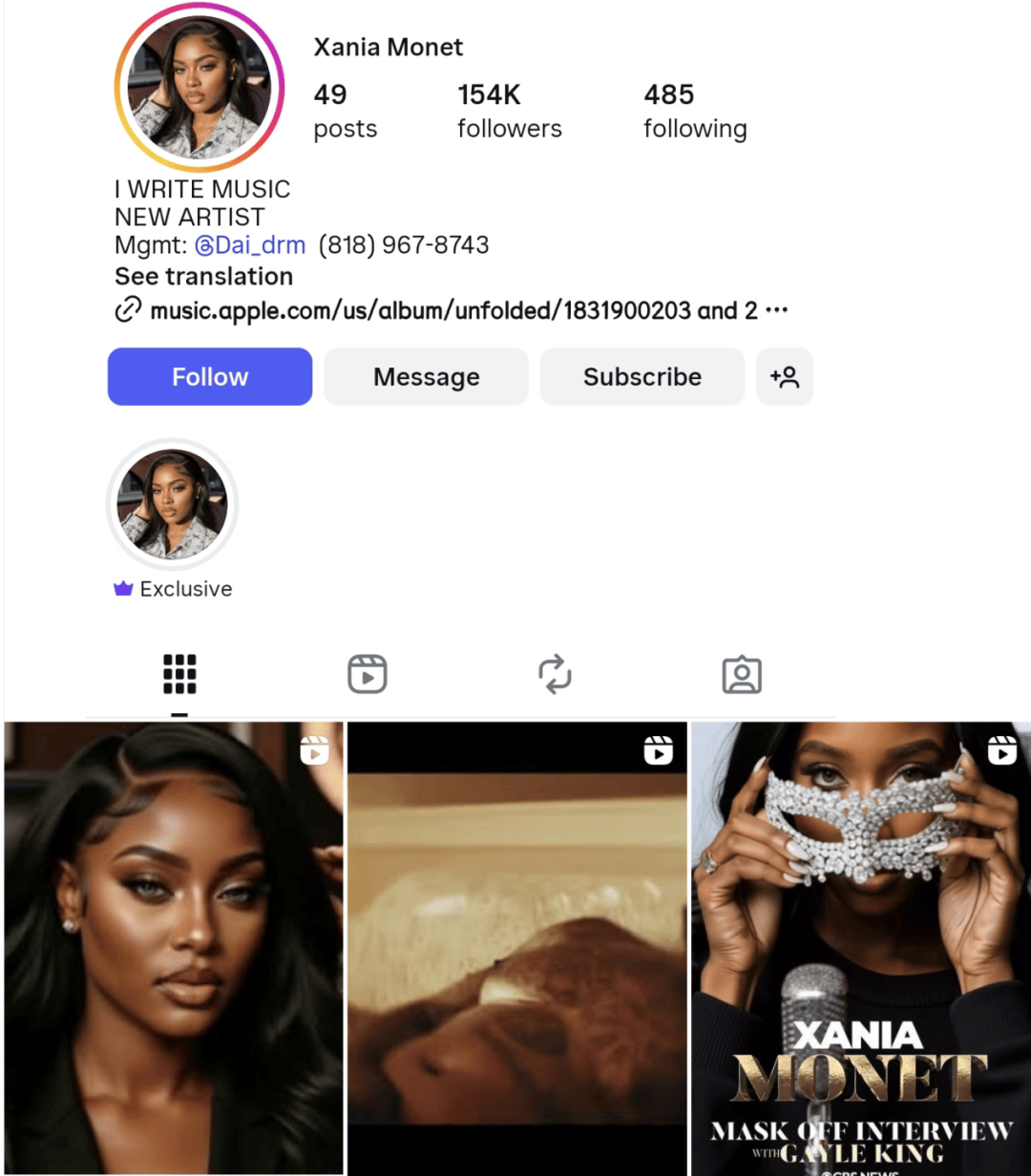Switch to the reposts tab
This screenshot has width=1031, height=1176.
pyautogui.click(x=555, y=675)
